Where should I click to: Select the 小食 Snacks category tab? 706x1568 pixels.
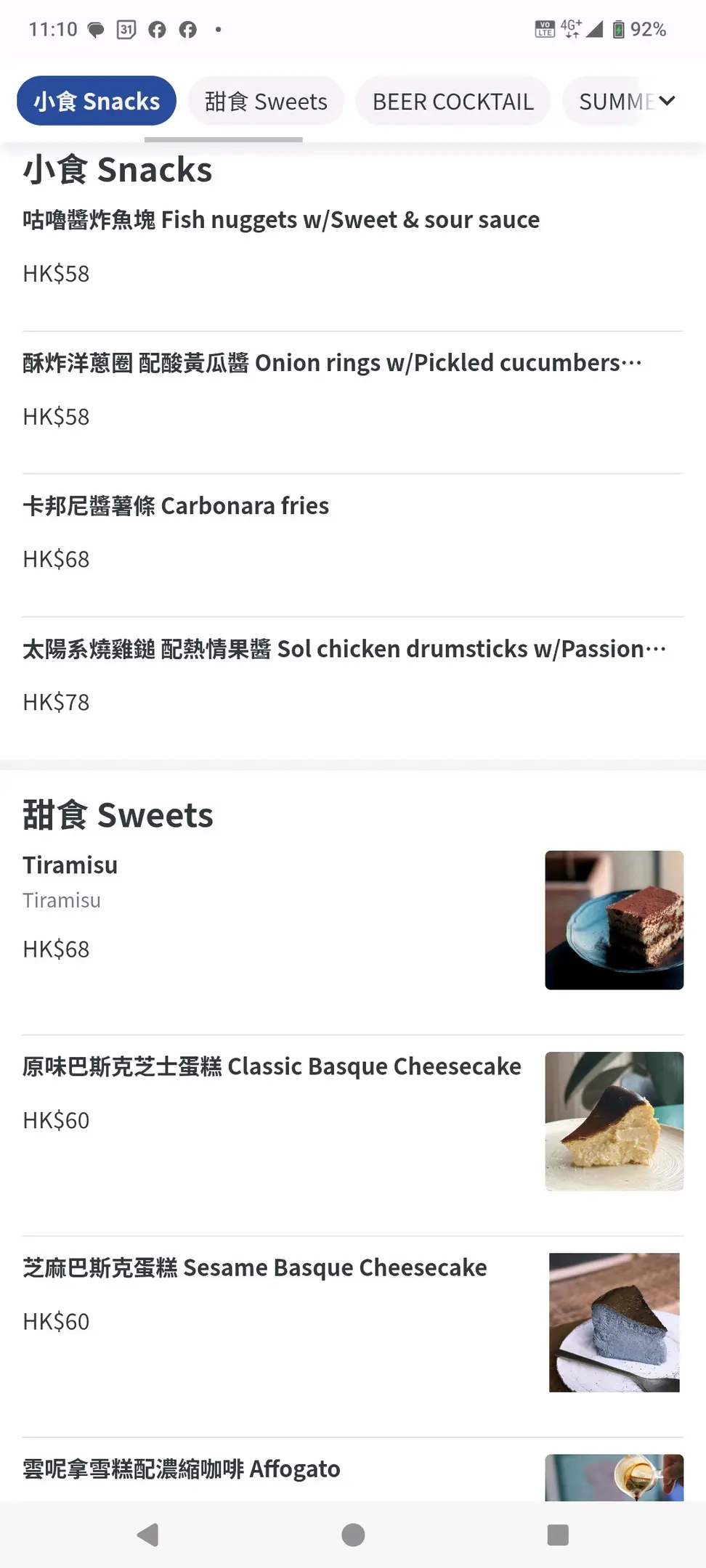[x=97, y=101]
